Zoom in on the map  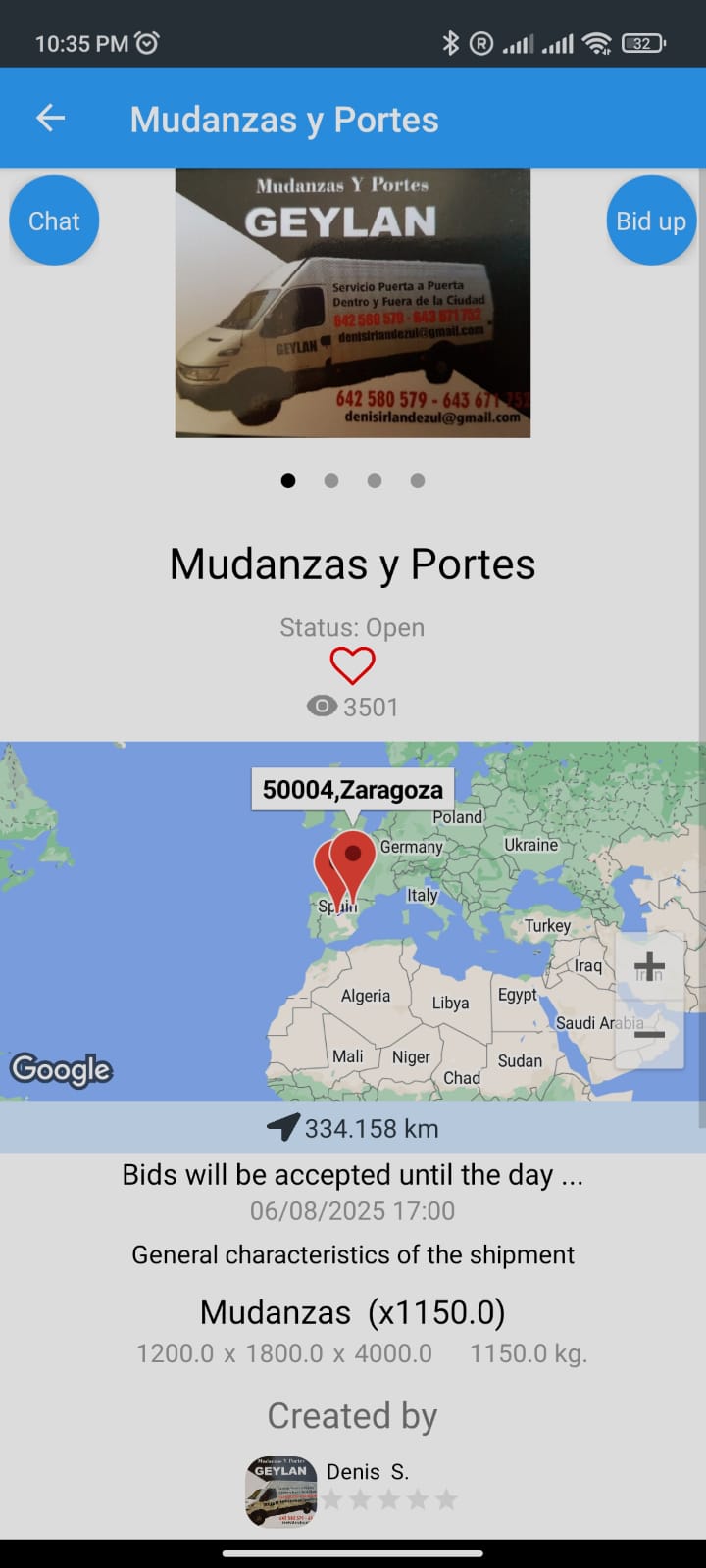[x=649, y=966]
